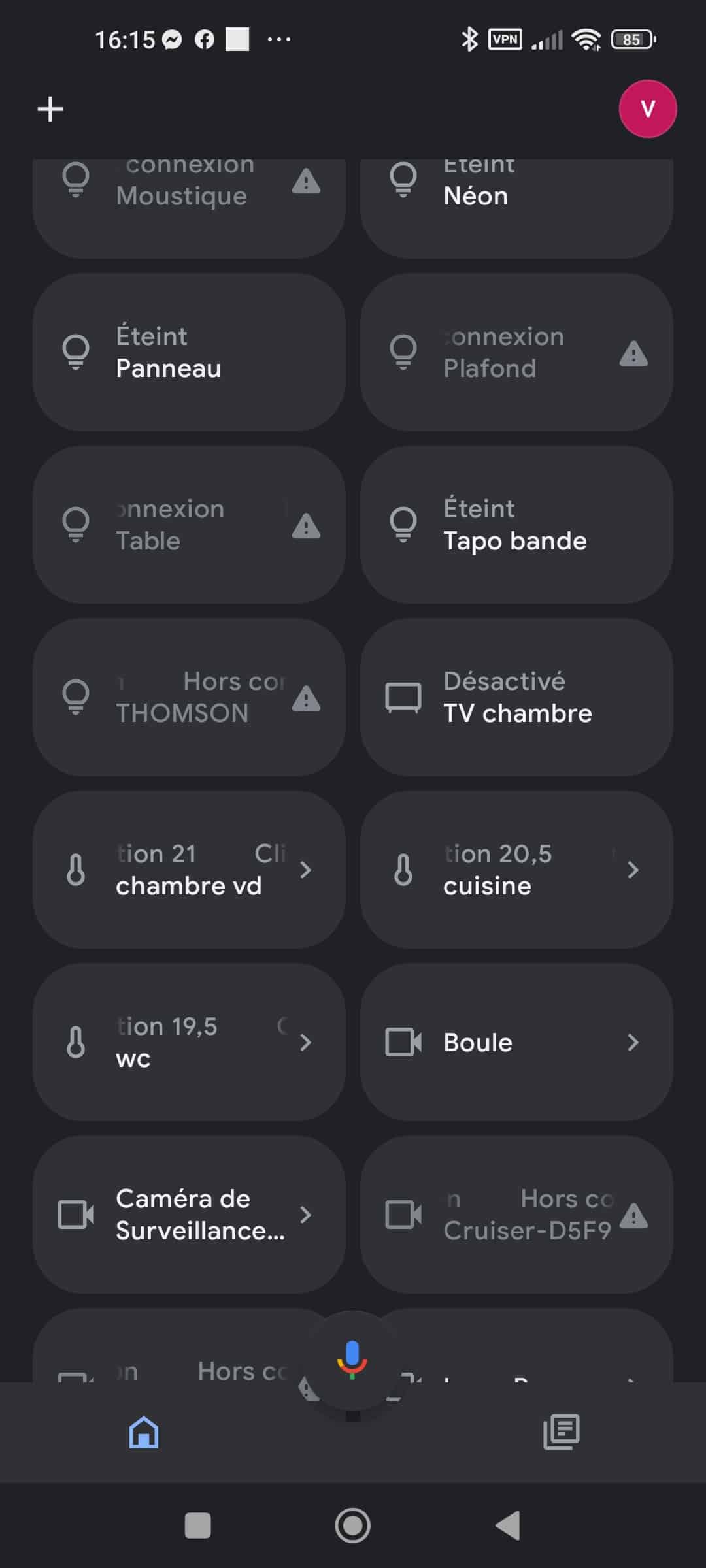Toggle the Panneau light tile
This screenshot has width=706, height=1568.
point(189,352)
